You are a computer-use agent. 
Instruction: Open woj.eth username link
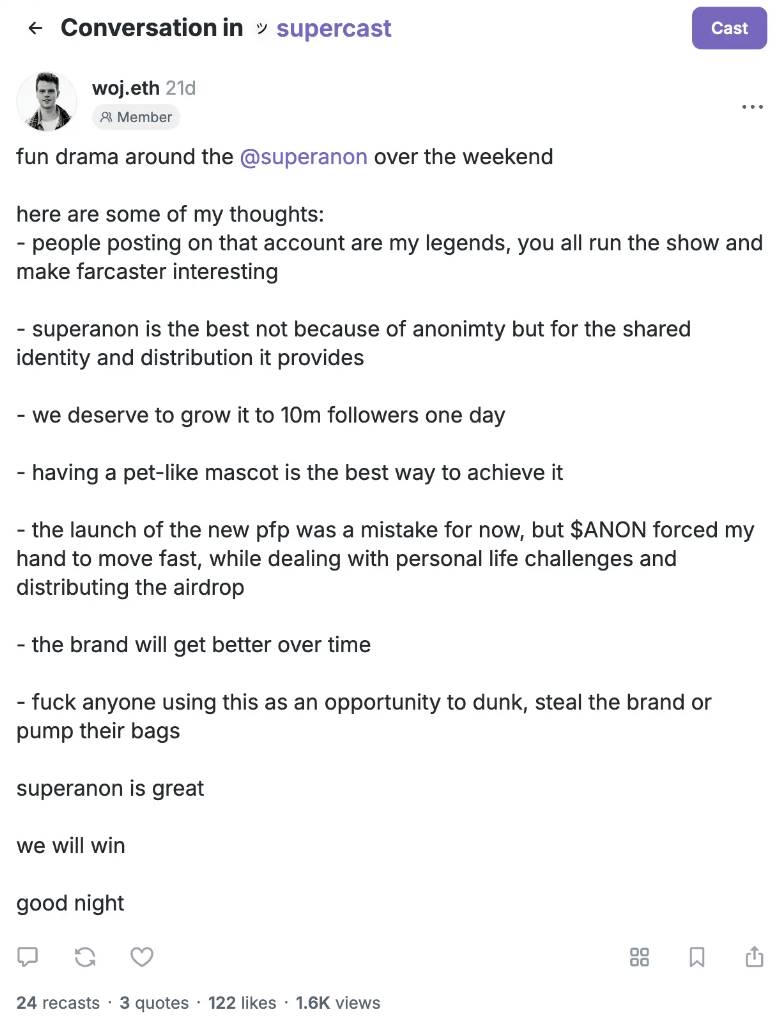click(124, 88)
